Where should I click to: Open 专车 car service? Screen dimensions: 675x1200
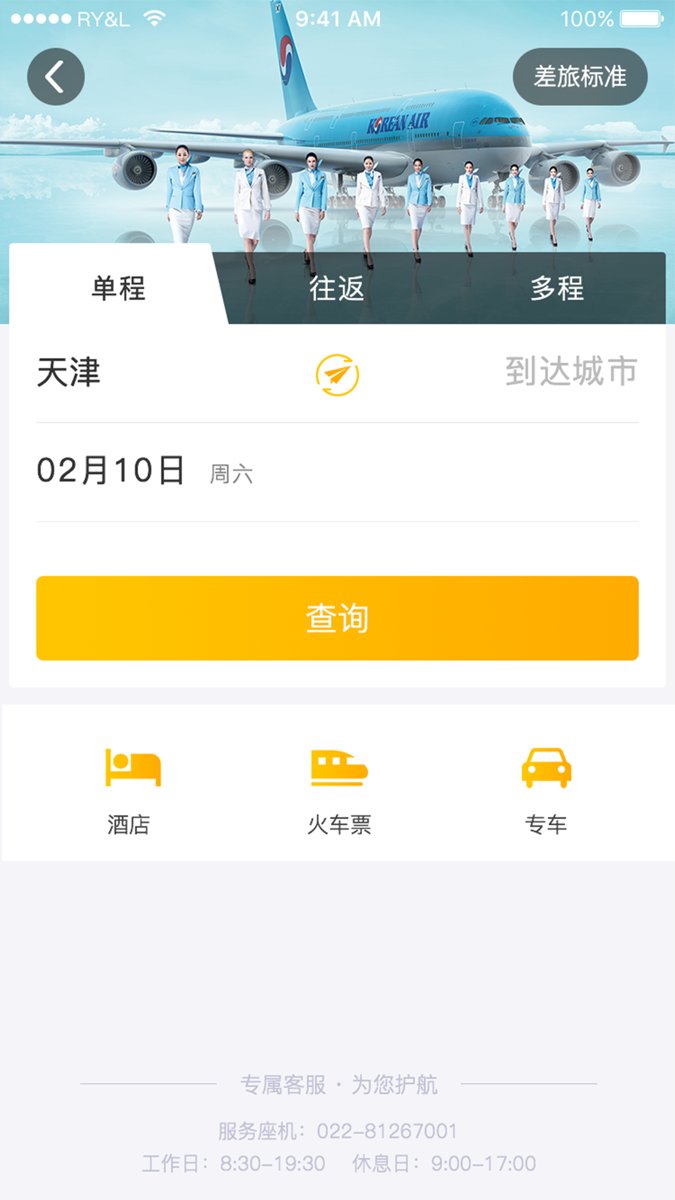click(546, 790)
